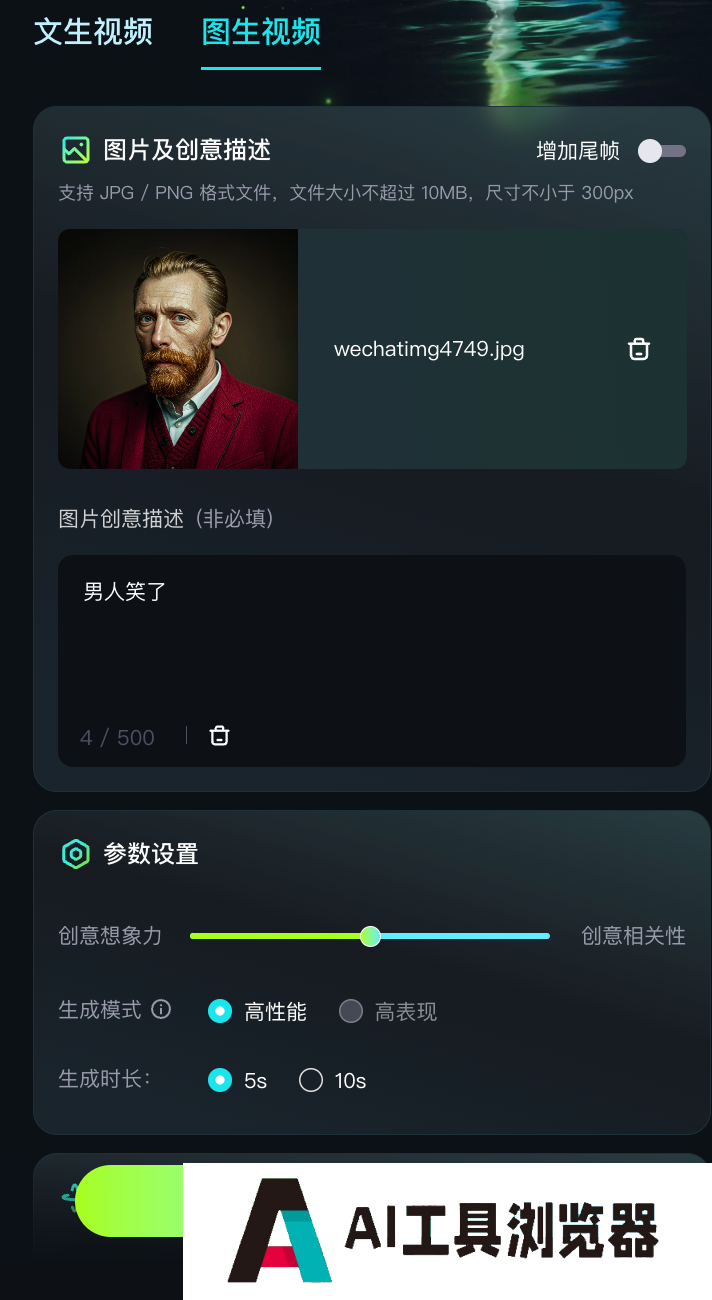Show info about 生成模式
The image size is (712, 1300).
161,1010
